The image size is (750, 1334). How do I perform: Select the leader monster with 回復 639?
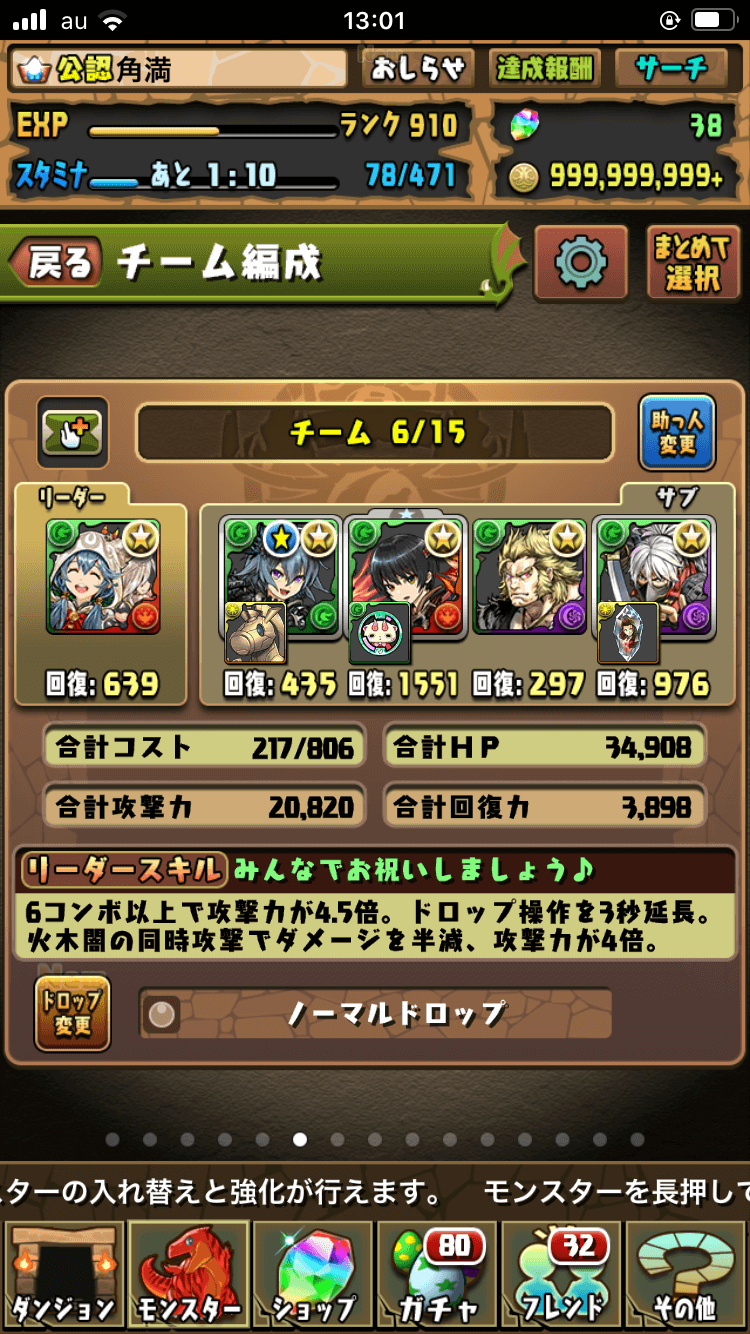click(x=103, y=578)
